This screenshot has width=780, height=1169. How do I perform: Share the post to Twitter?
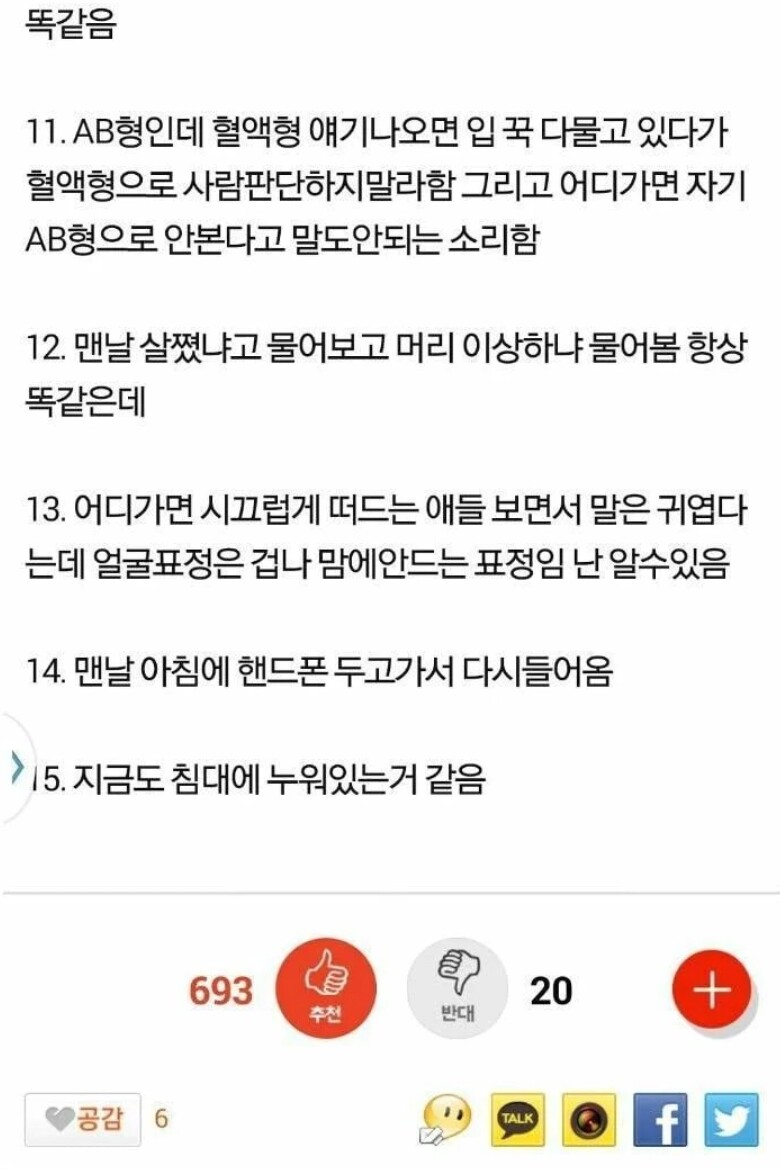pyautogui.click(x=732, y=1118)
